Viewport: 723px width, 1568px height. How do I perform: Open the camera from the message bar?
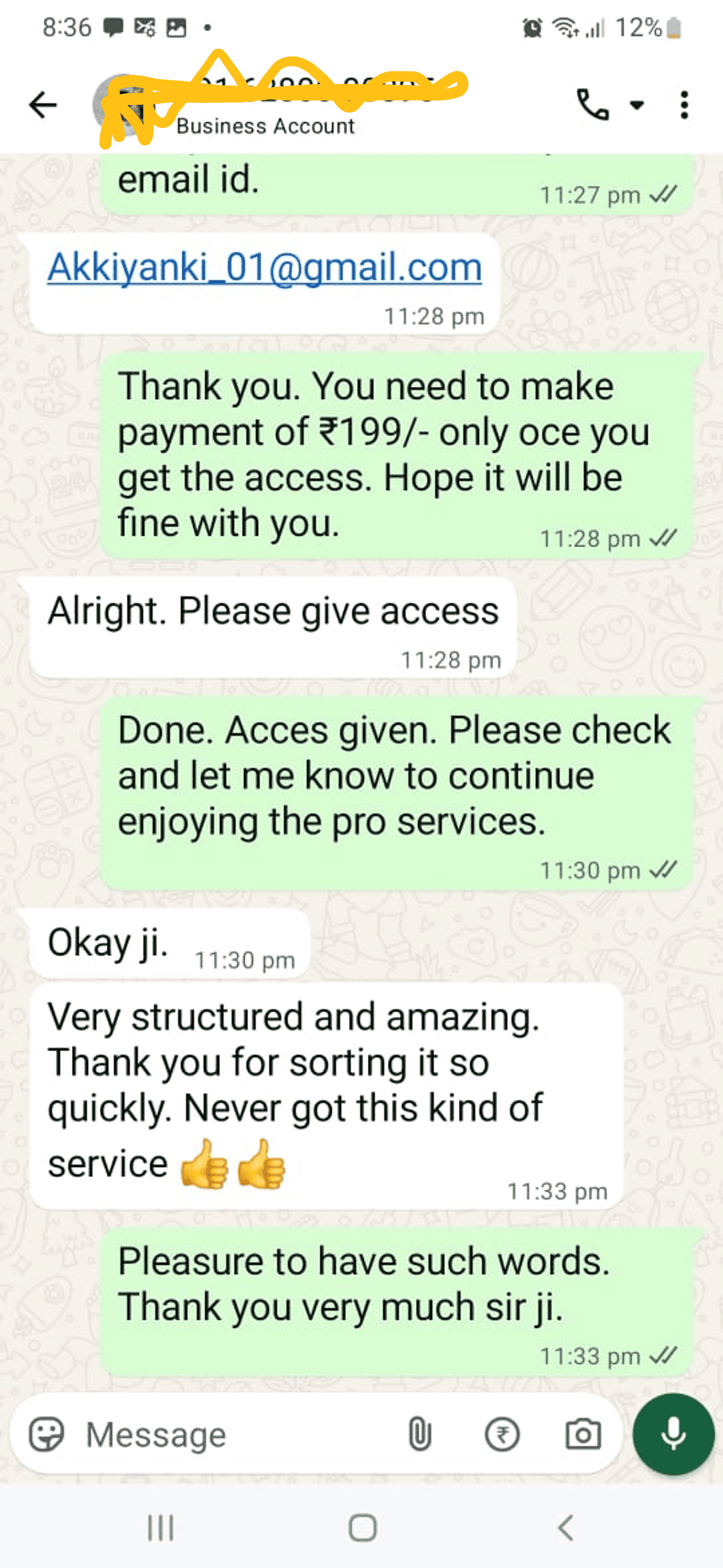(x=583, y=1434)
